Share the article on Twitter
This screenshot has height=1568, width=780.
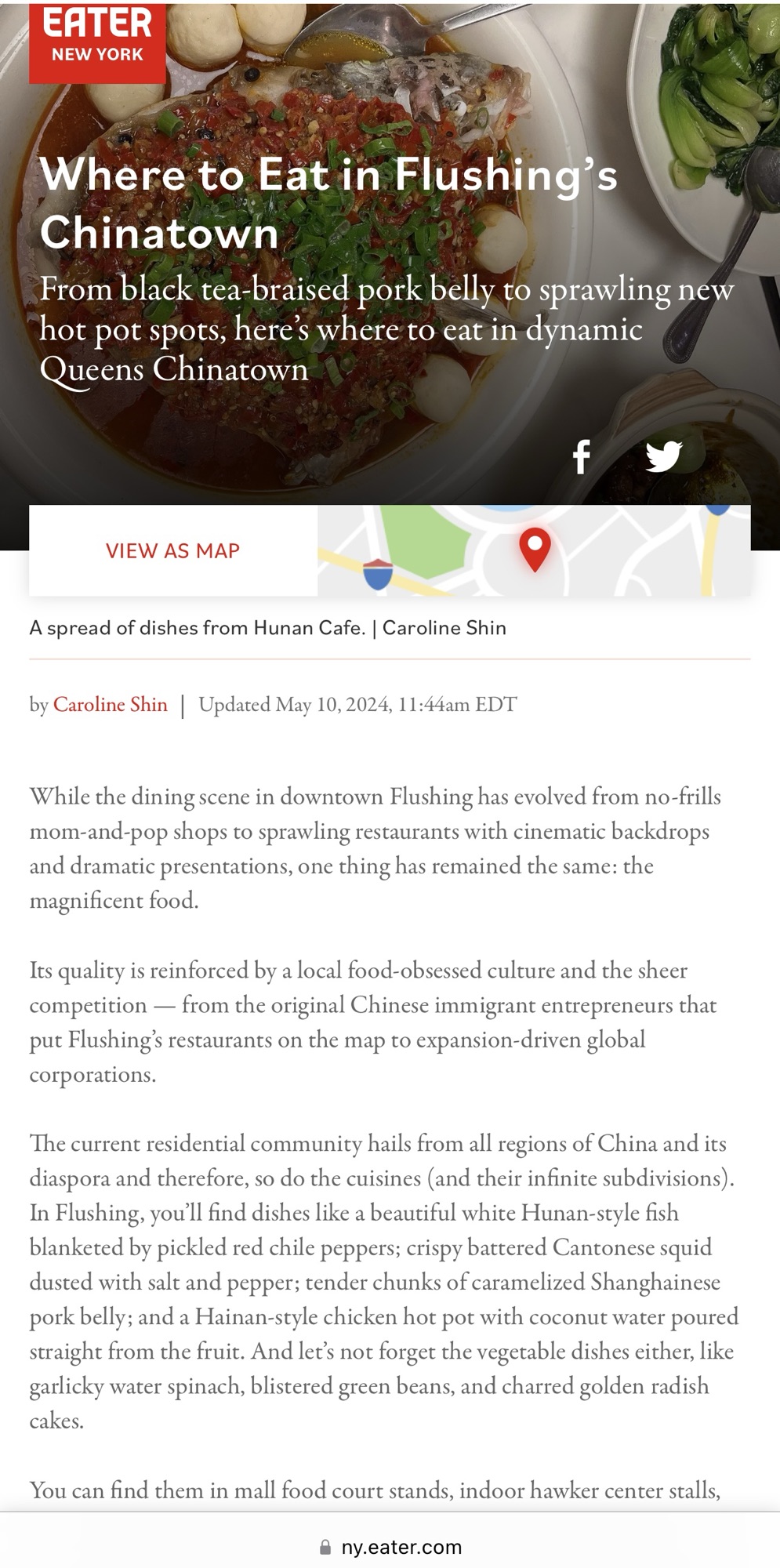click(663, 456)
